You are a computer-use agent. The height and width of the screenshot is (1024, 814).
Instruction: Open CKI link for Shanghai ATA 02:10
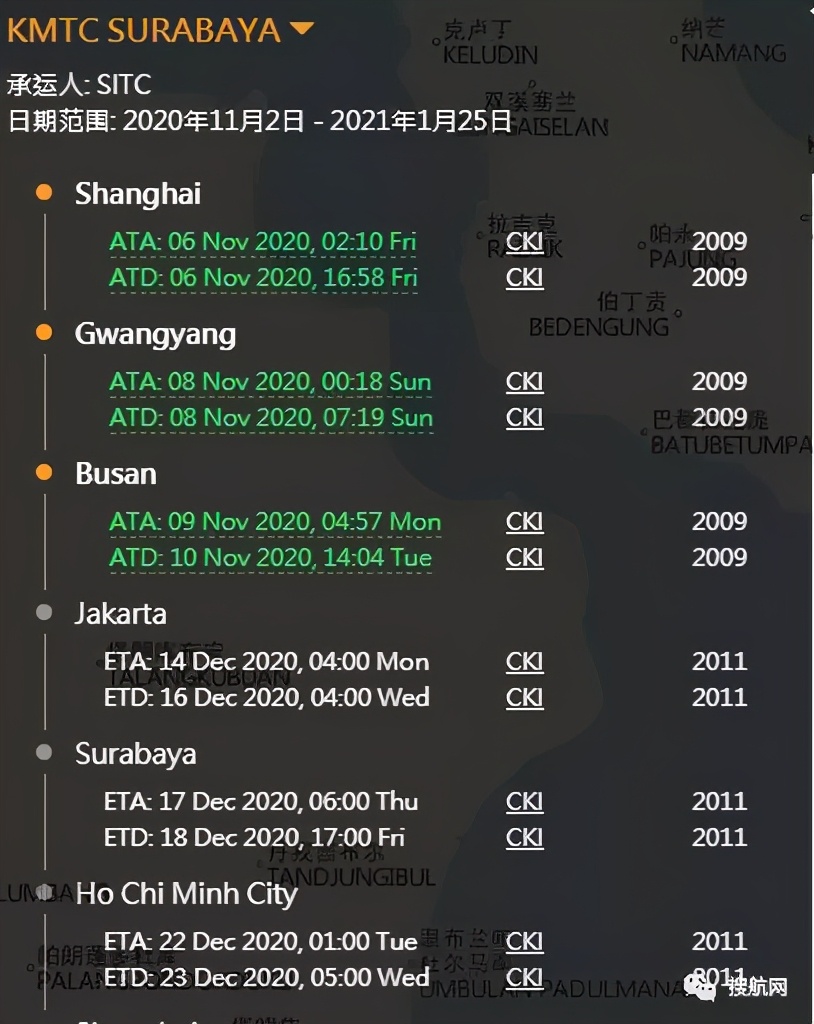[x=524, y=242]
